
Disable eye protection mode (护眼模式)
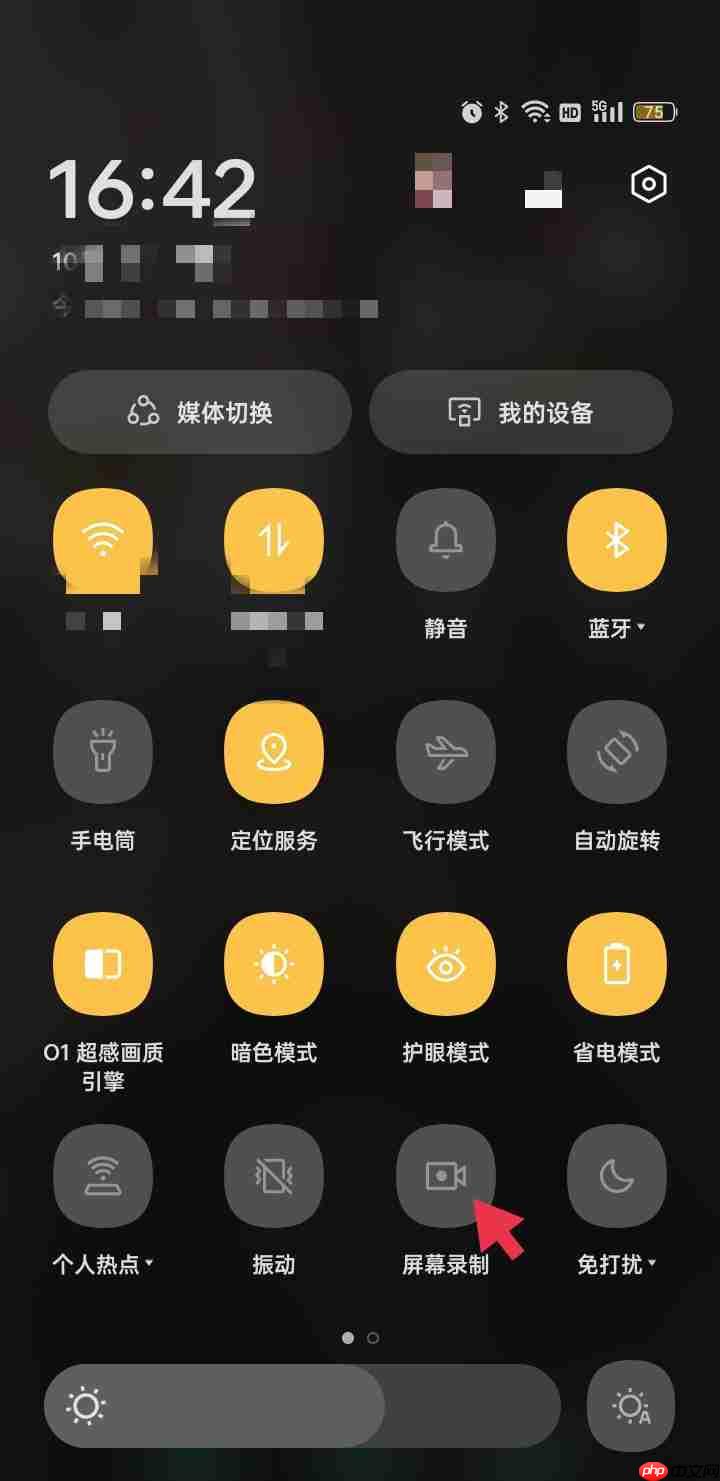point(445,963)
